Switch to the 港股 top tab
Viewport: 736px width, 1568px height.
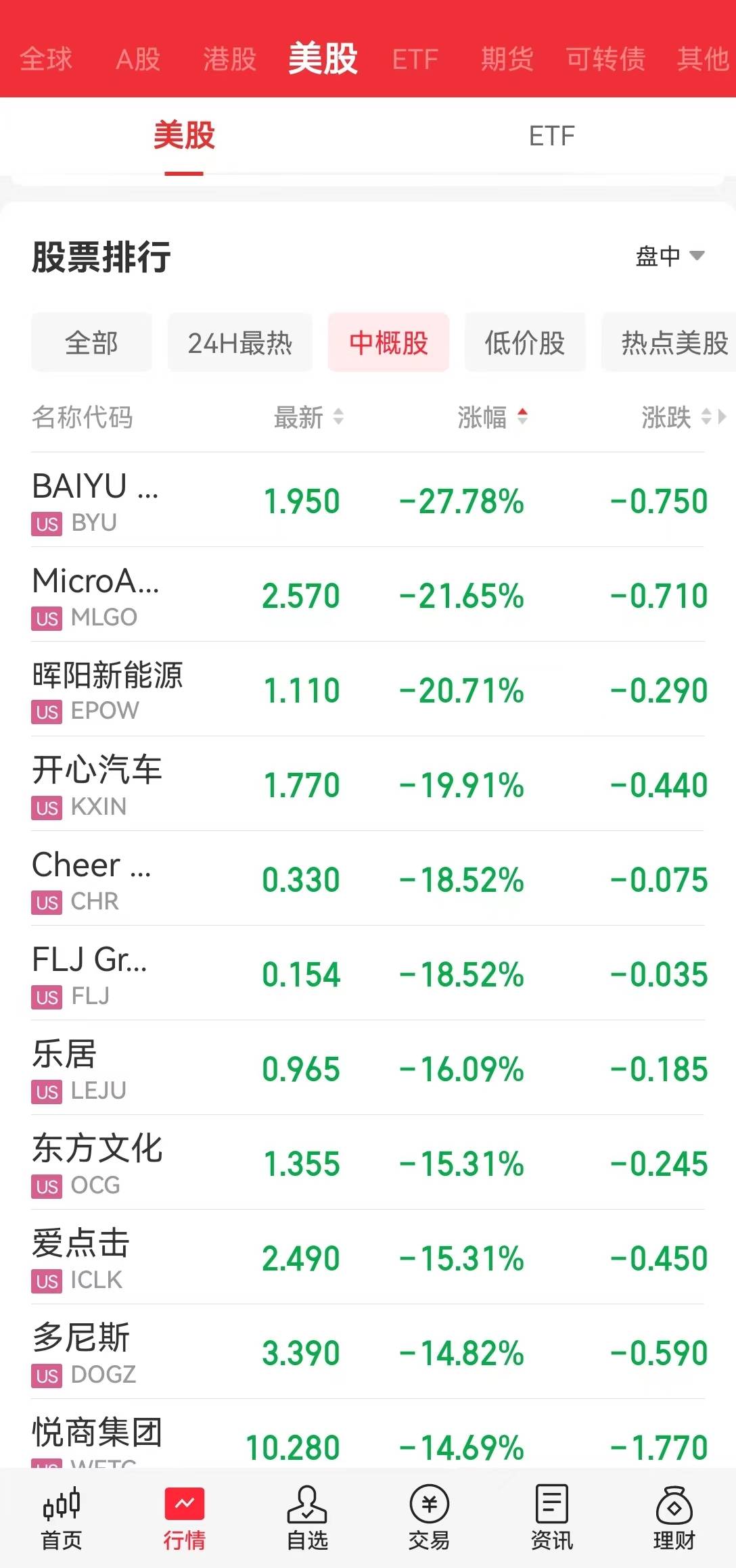pyautogui.click(x=230, y=60)
